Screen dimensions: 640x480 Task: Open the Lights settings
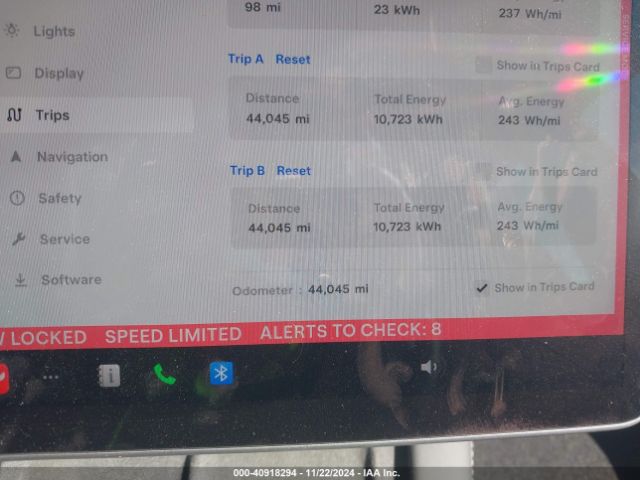pyautogui.click(x=53, y=31)
